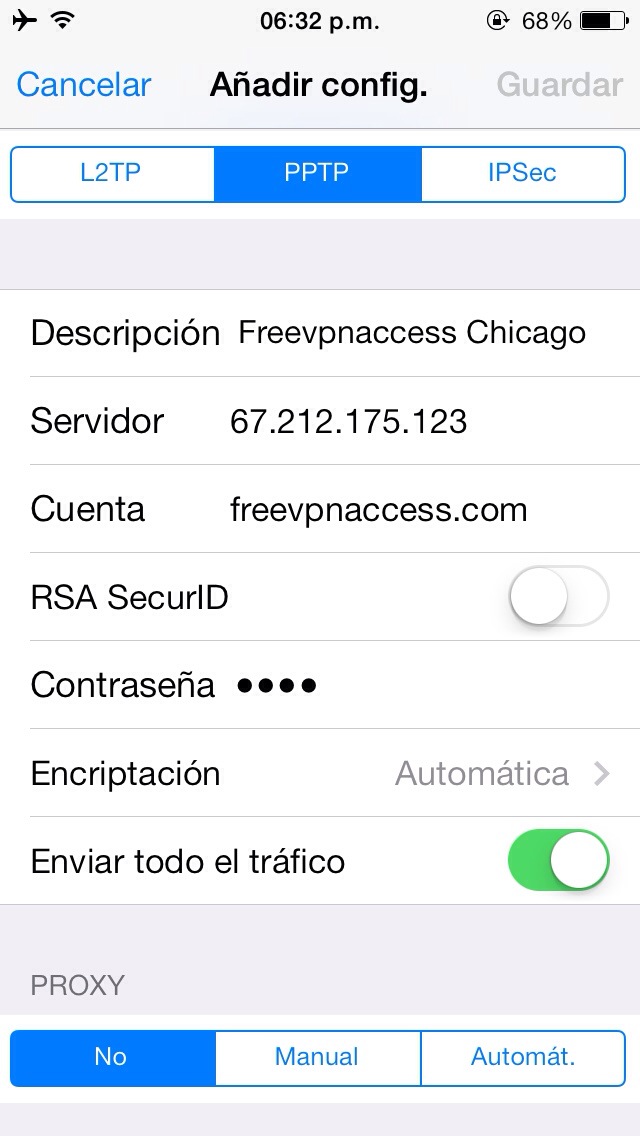Switch to the L2TP tab

click(112, 173)
